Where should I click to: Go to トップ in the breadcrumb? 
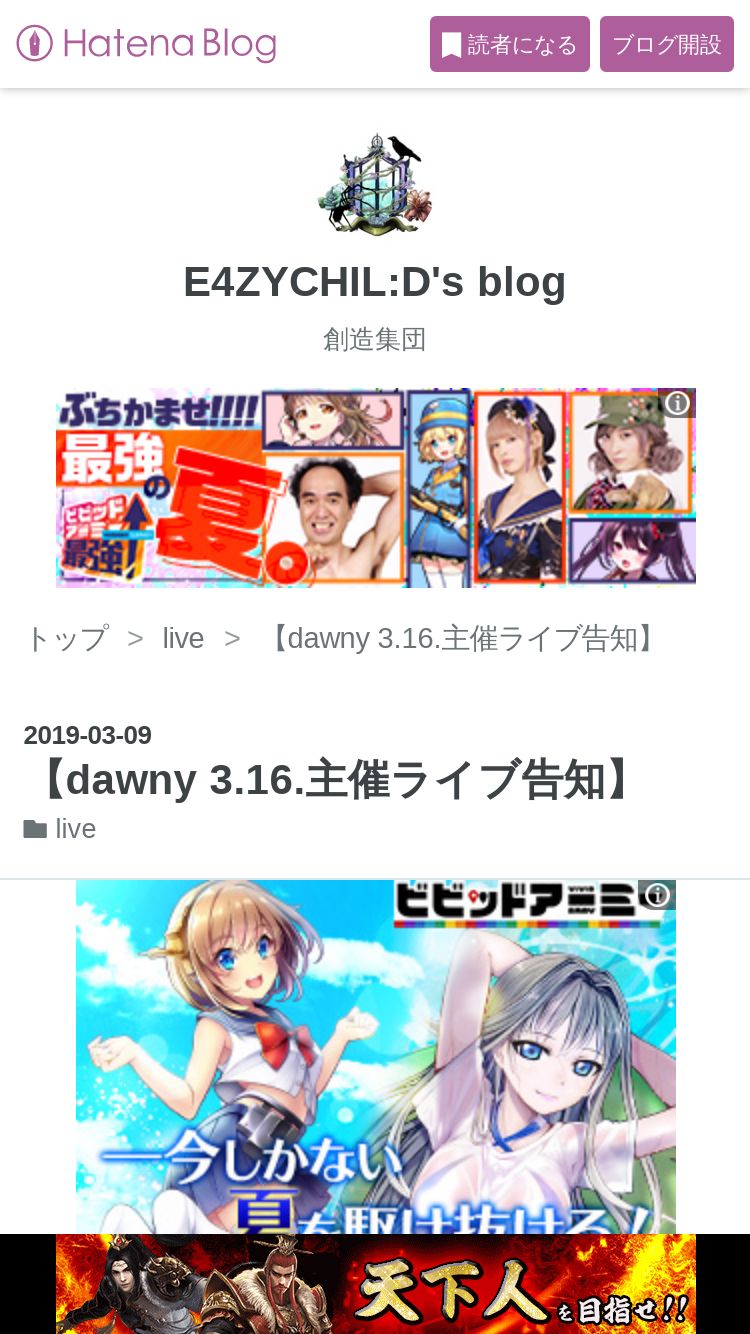click(66, 638)
